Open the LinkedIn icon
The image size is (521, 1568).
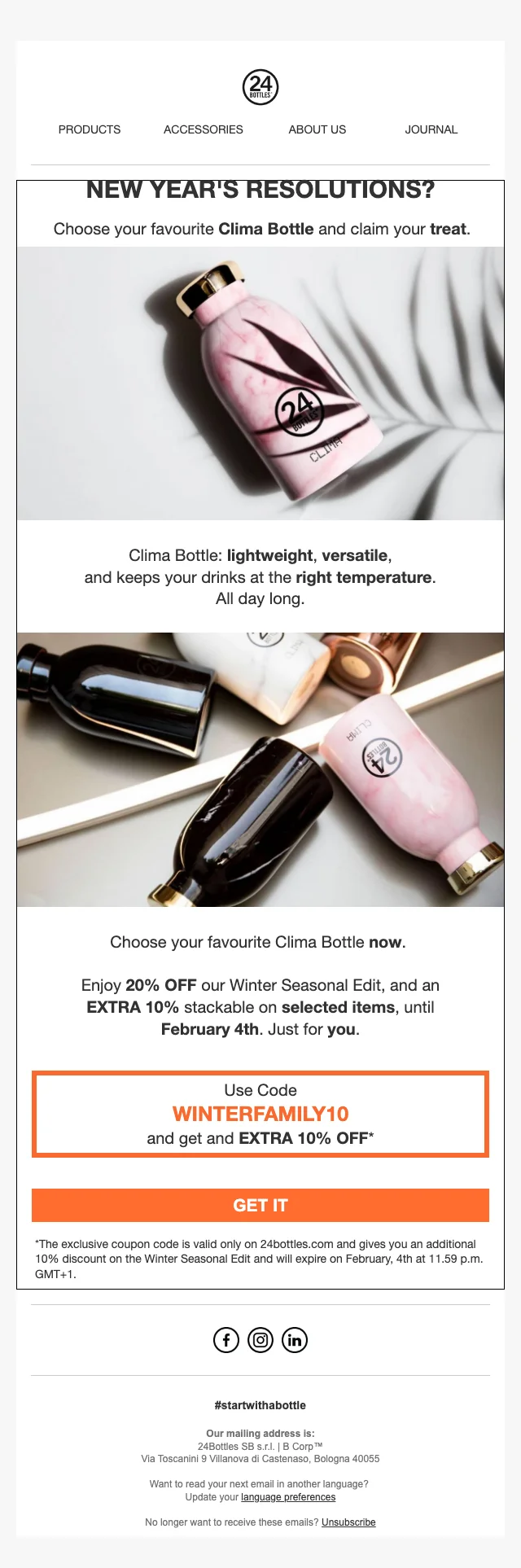[295, 1340]
